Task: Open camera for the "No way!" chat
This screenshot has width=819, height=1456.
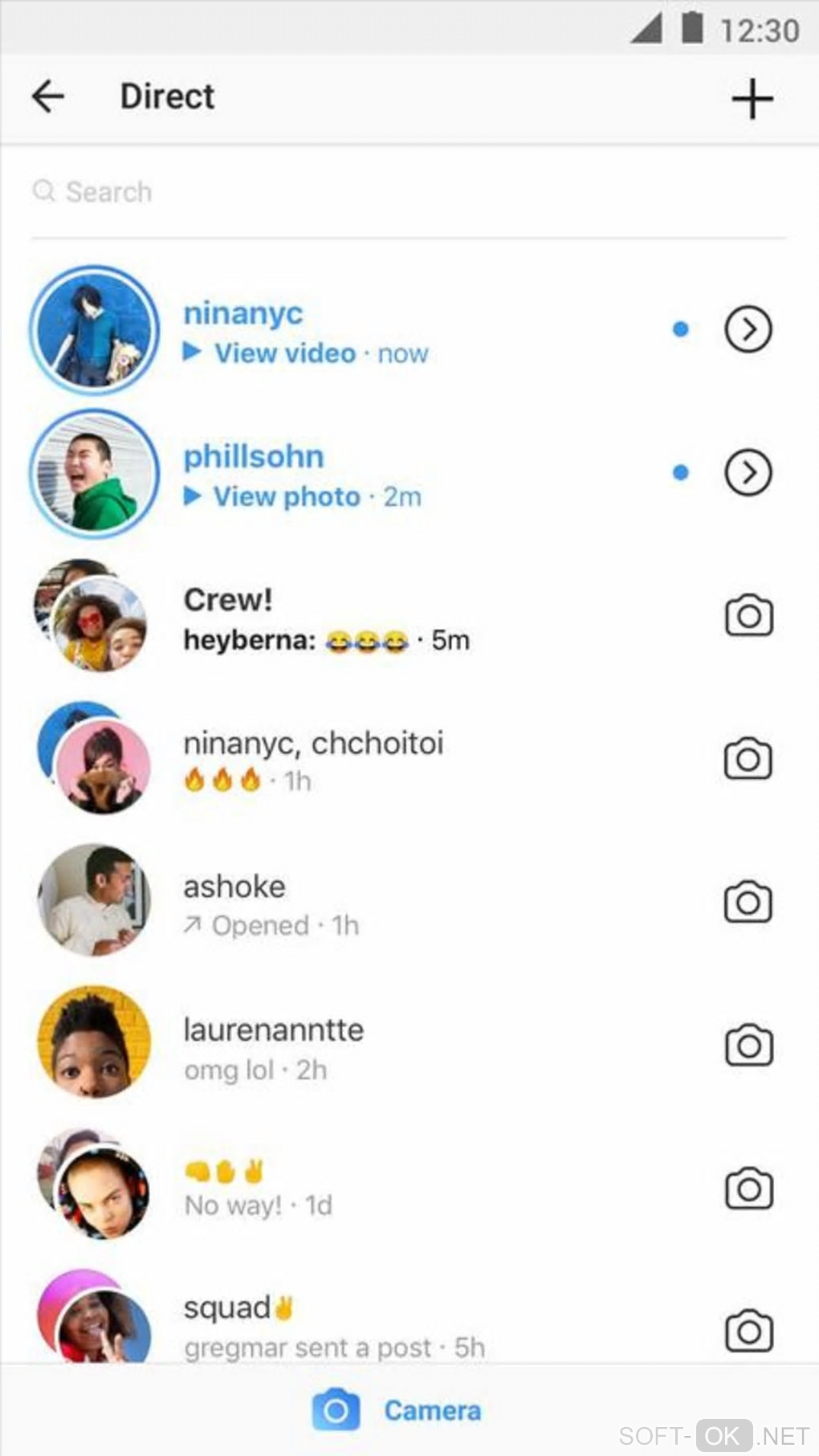Action: pyautogui.click(x=748, y=1188)
